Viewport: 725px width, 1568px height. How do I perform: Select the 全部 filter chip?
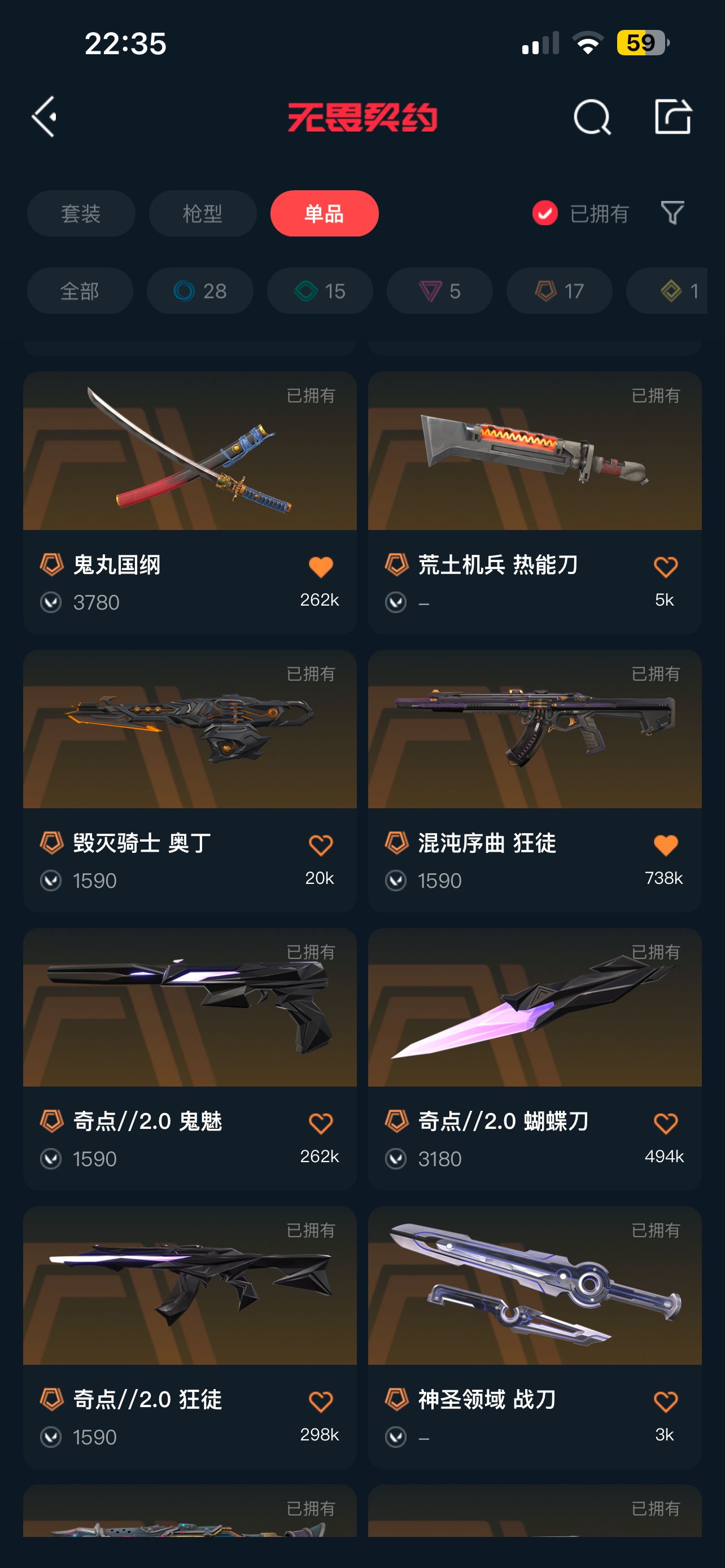80,291
